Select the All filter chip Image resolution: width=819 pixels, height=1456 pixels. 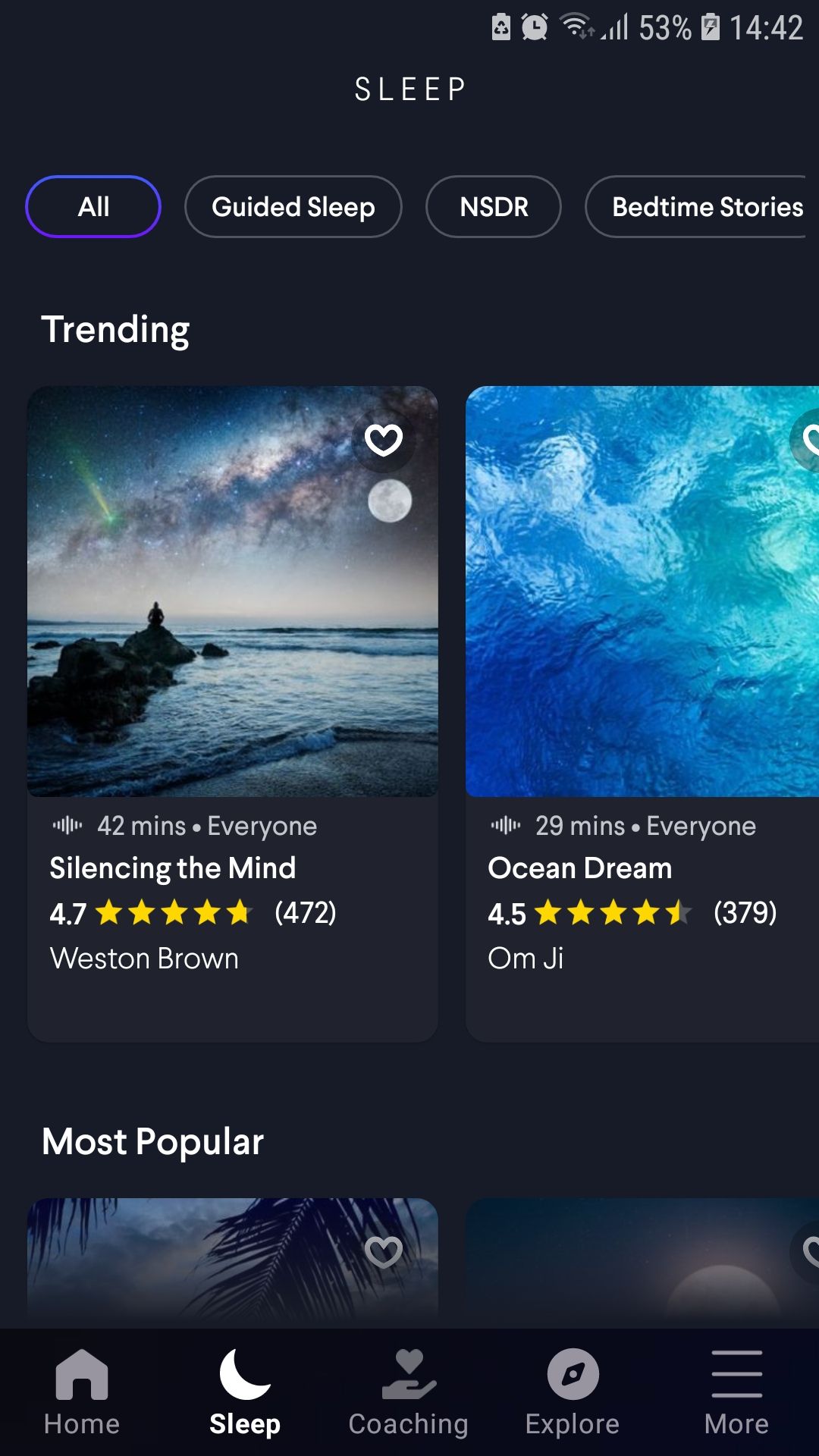click(x=93, y=206)
